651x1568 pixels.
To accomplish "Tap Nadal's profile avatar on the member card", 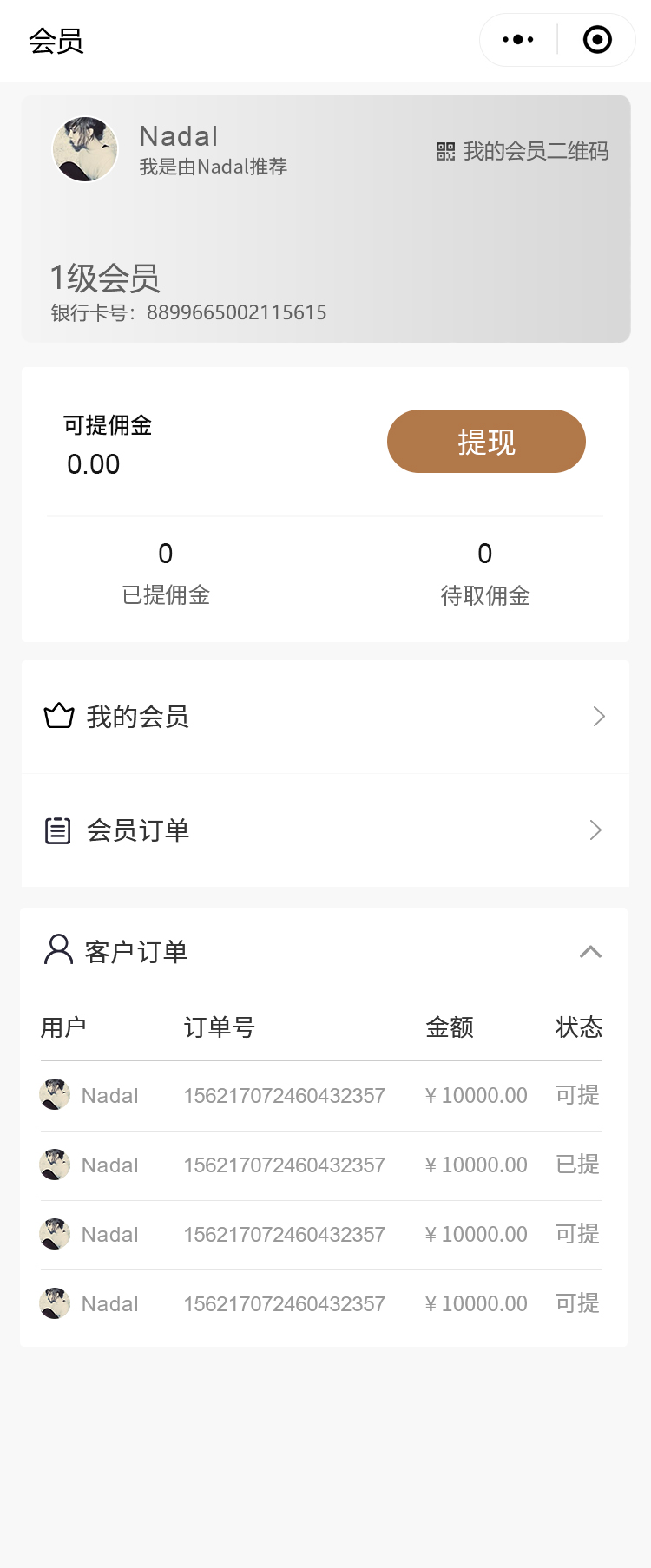I will coord(85,149).
